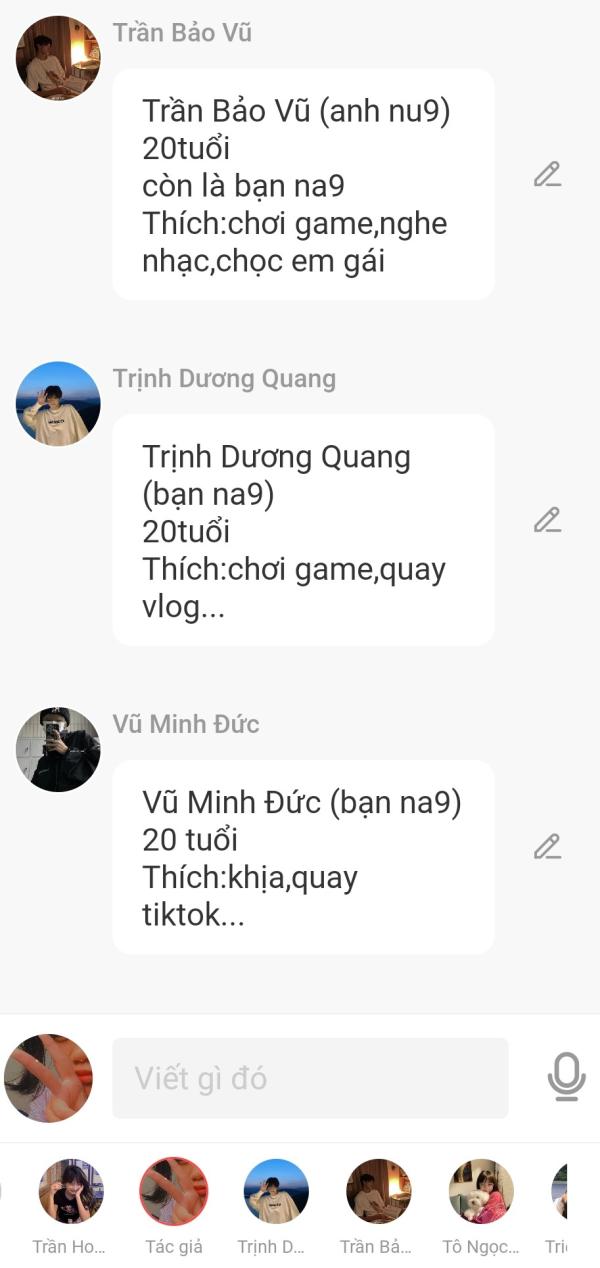Choose Trần Bả... in the character row
The image size is (600, 1268).
(379, 1191)
